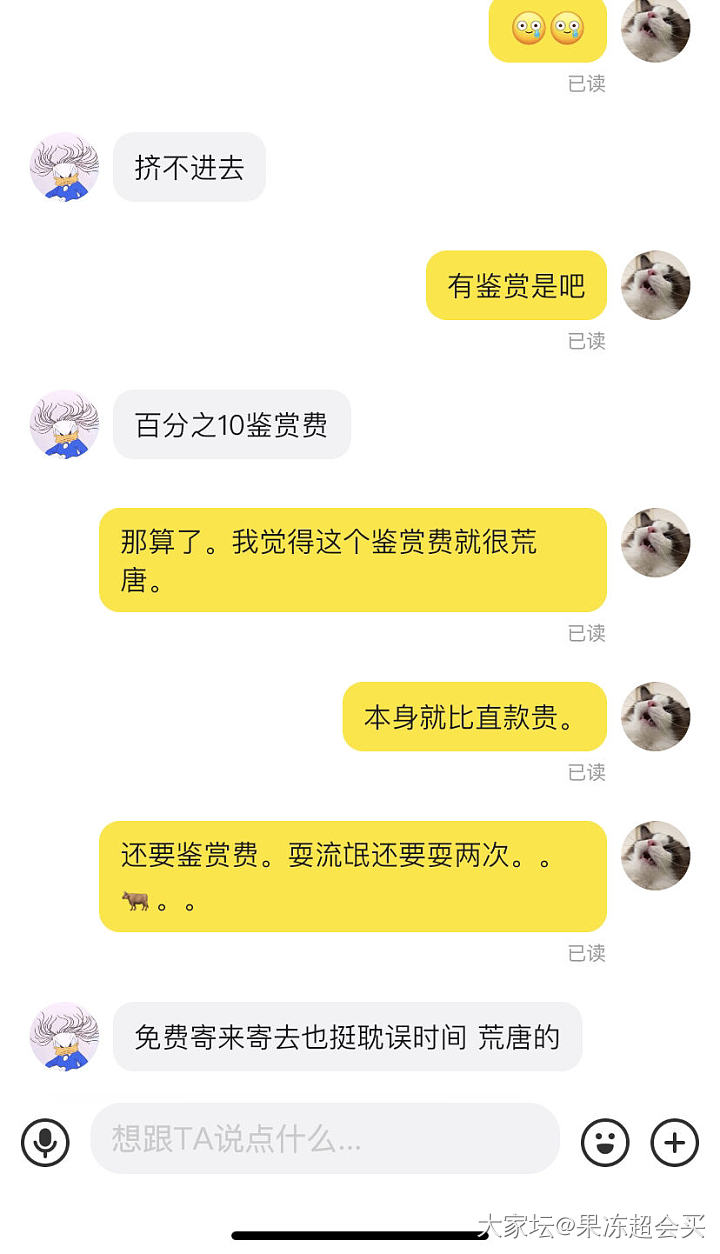Open my cat avatar beside "有鉴赏是吧"
Image resolution: width=720 pixels, height=1254 pixels.
pos(656,285)
